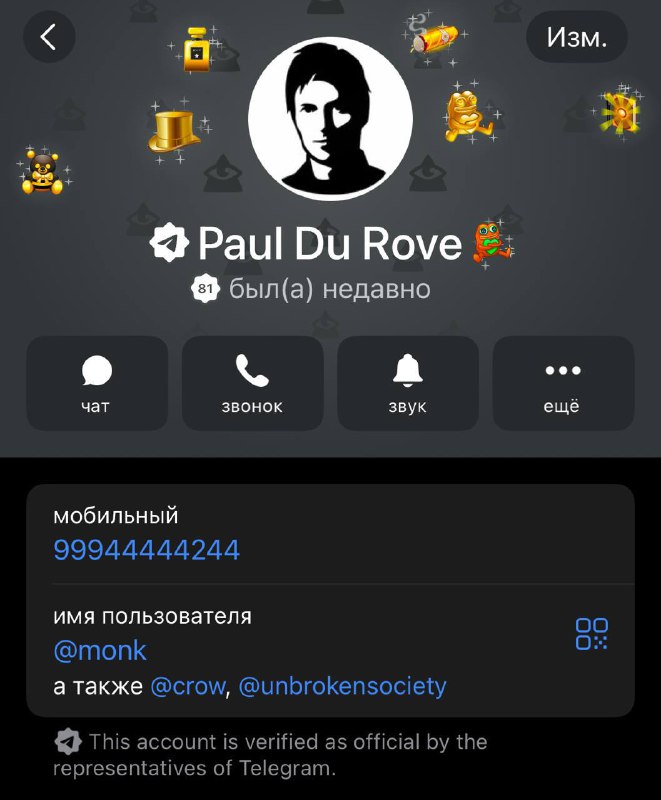Open the чат with Paul Du Rove
The image size is (661, 800).
pyautogui.click(x=96, y=384)
